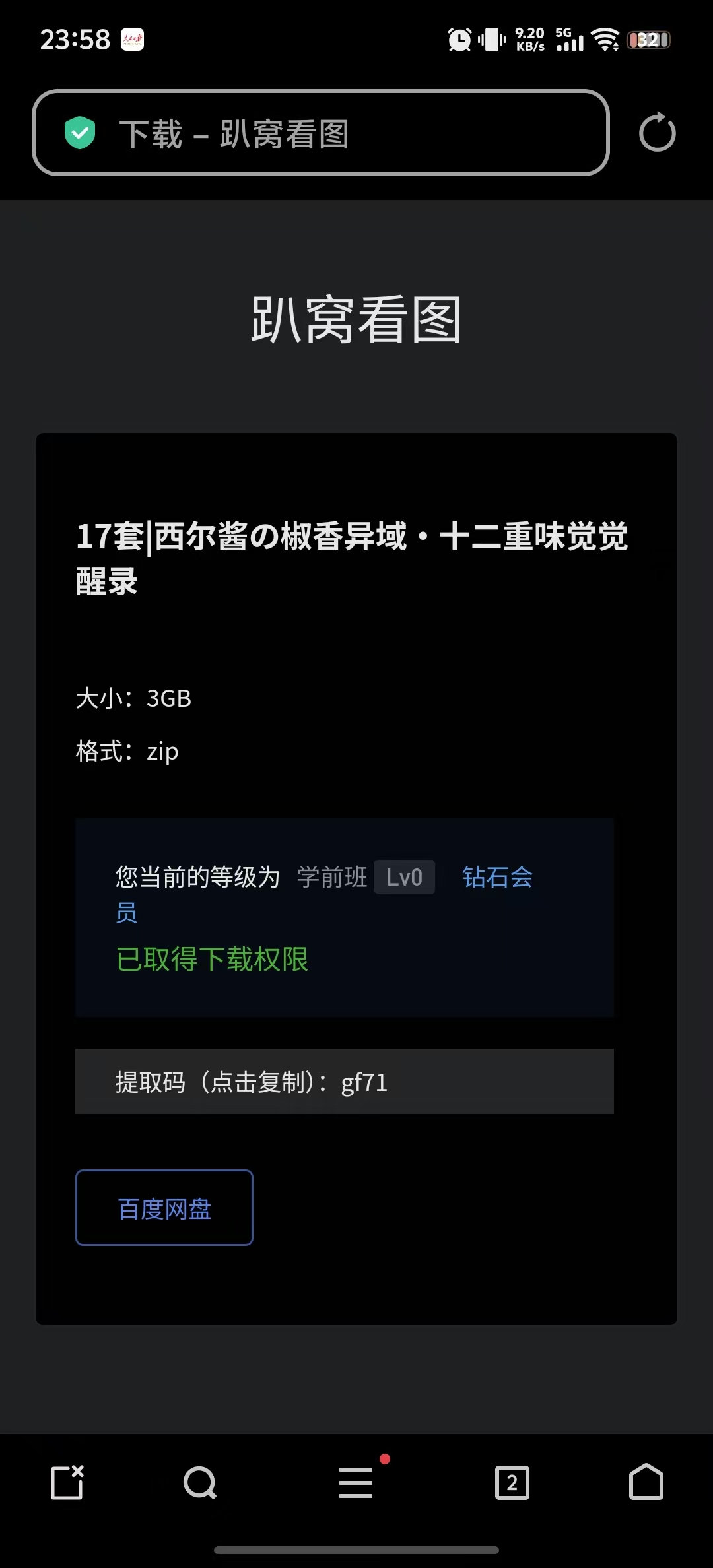Tap the address bar showing 下载 - 趴窝看图
713x1568 pixels.
tap(320, 133)
